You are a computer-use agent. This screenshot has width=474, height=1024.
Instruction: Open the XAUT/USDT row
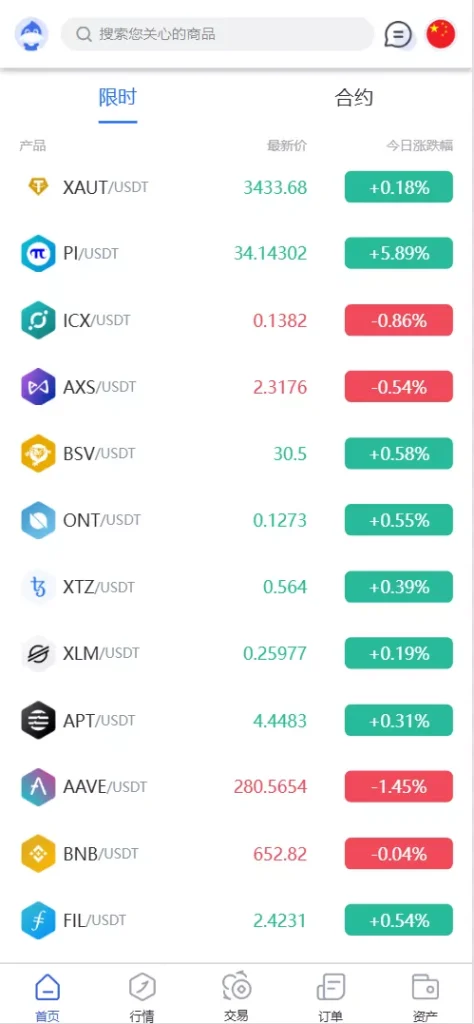pyautogui.click(x=237, y=187)
